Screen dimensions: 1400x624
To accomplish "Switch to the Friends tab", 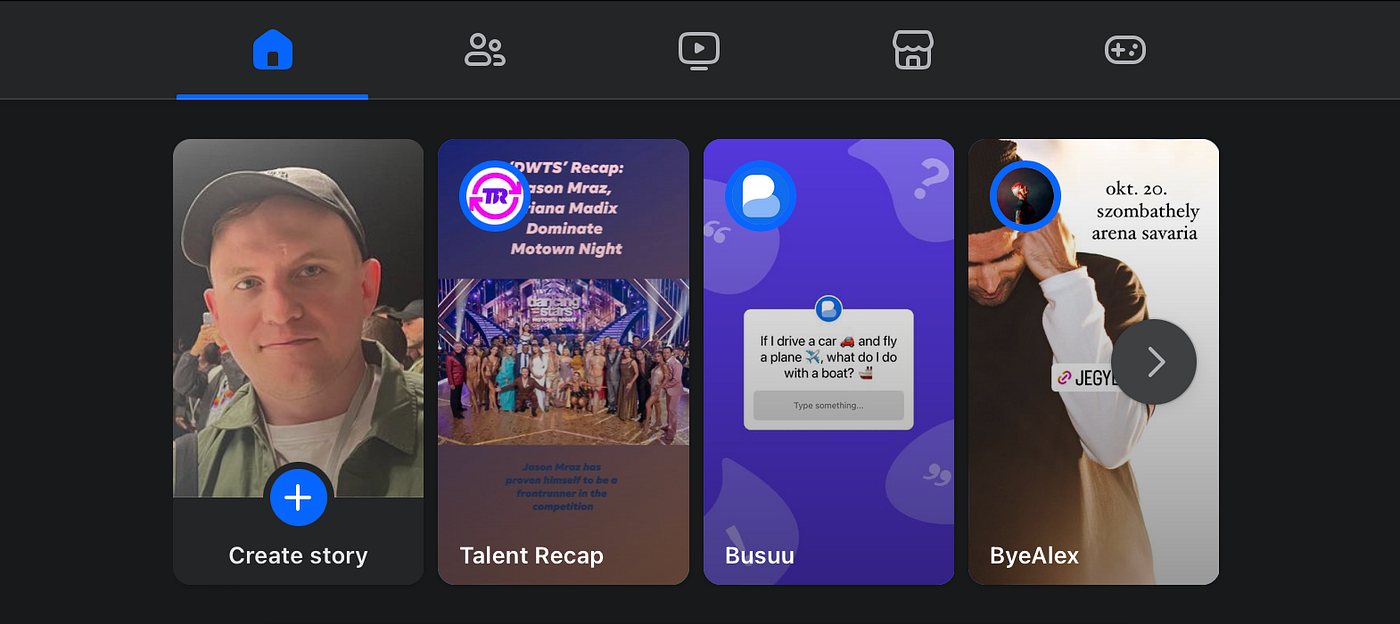I will tap(485, 49).
